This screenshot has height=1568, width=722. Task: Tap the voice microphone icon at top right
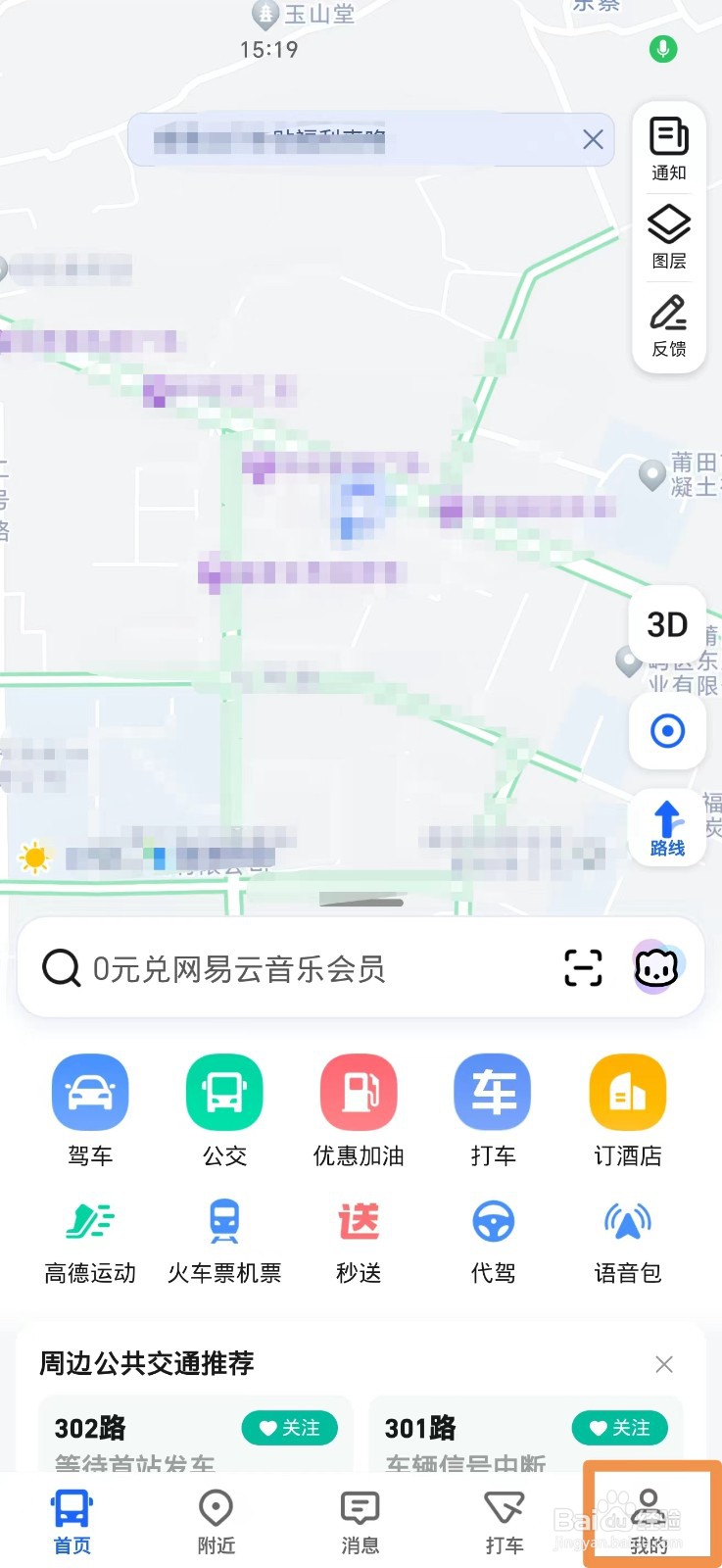pos(662,49)
